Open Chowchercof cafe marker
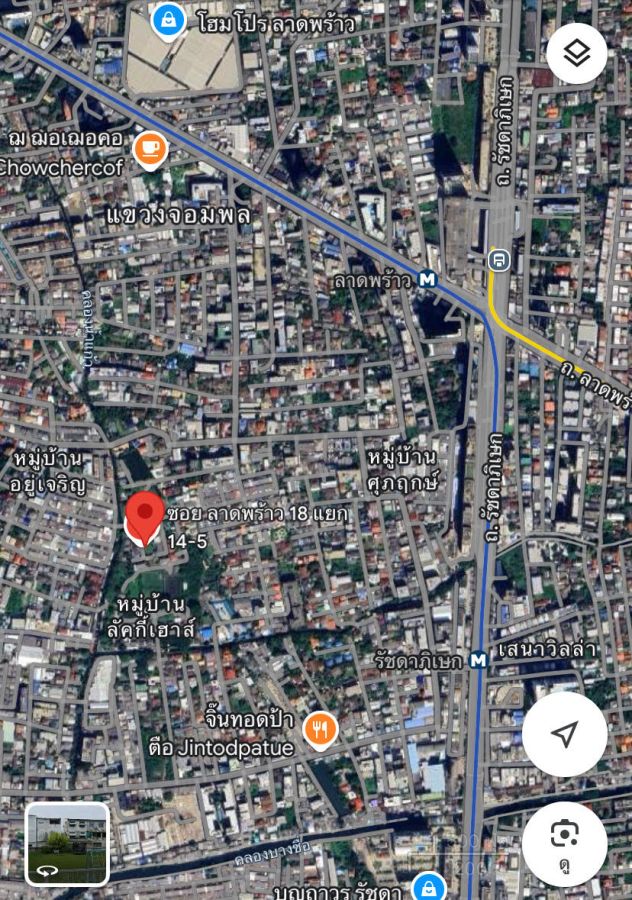Viewport: 632px width, 900px height. pyautogui.click(x=150, y=148)
